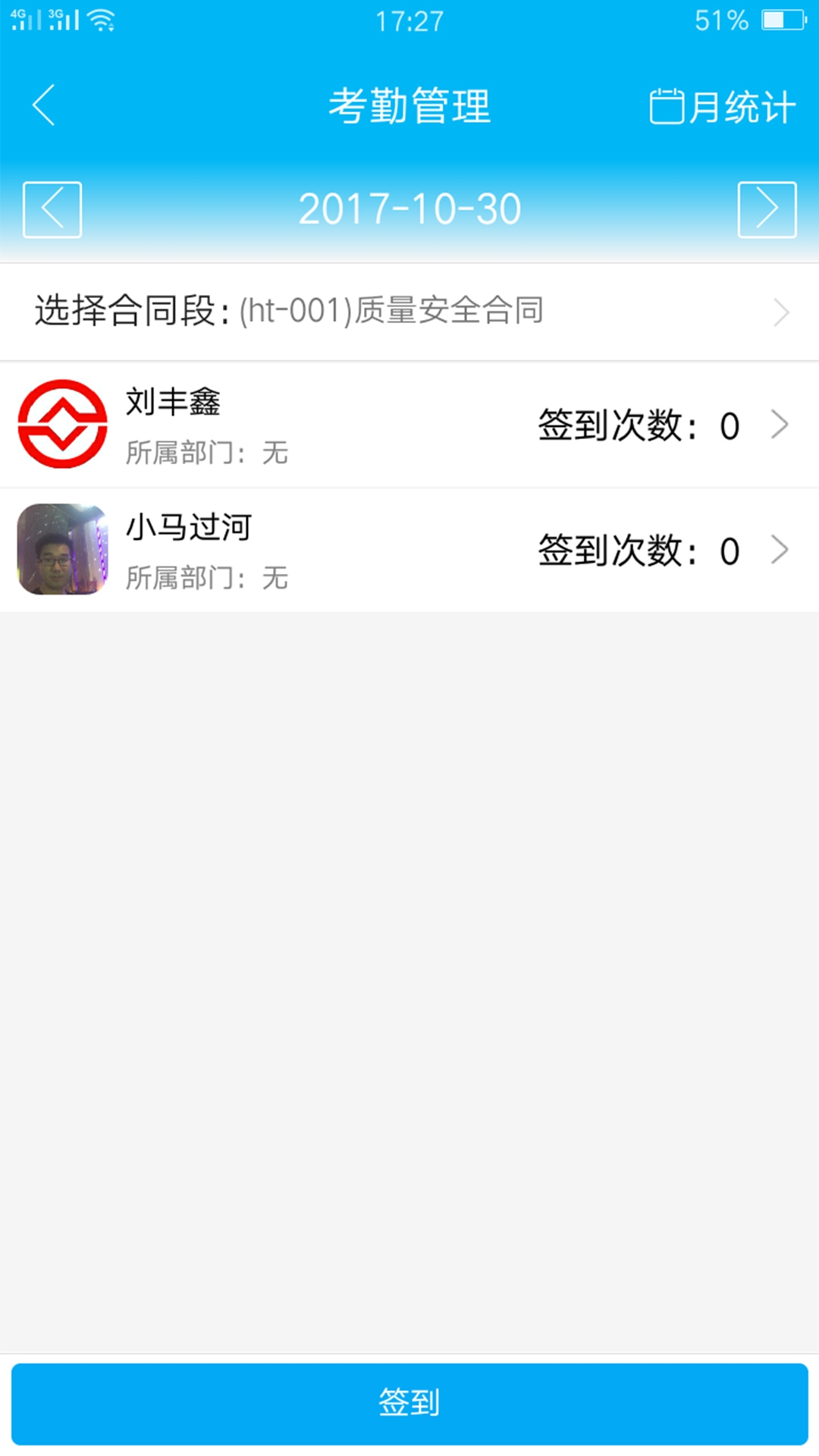Expand 小马过河's attendance details via chevron
819x1456 pixels.
pos(780,551)
